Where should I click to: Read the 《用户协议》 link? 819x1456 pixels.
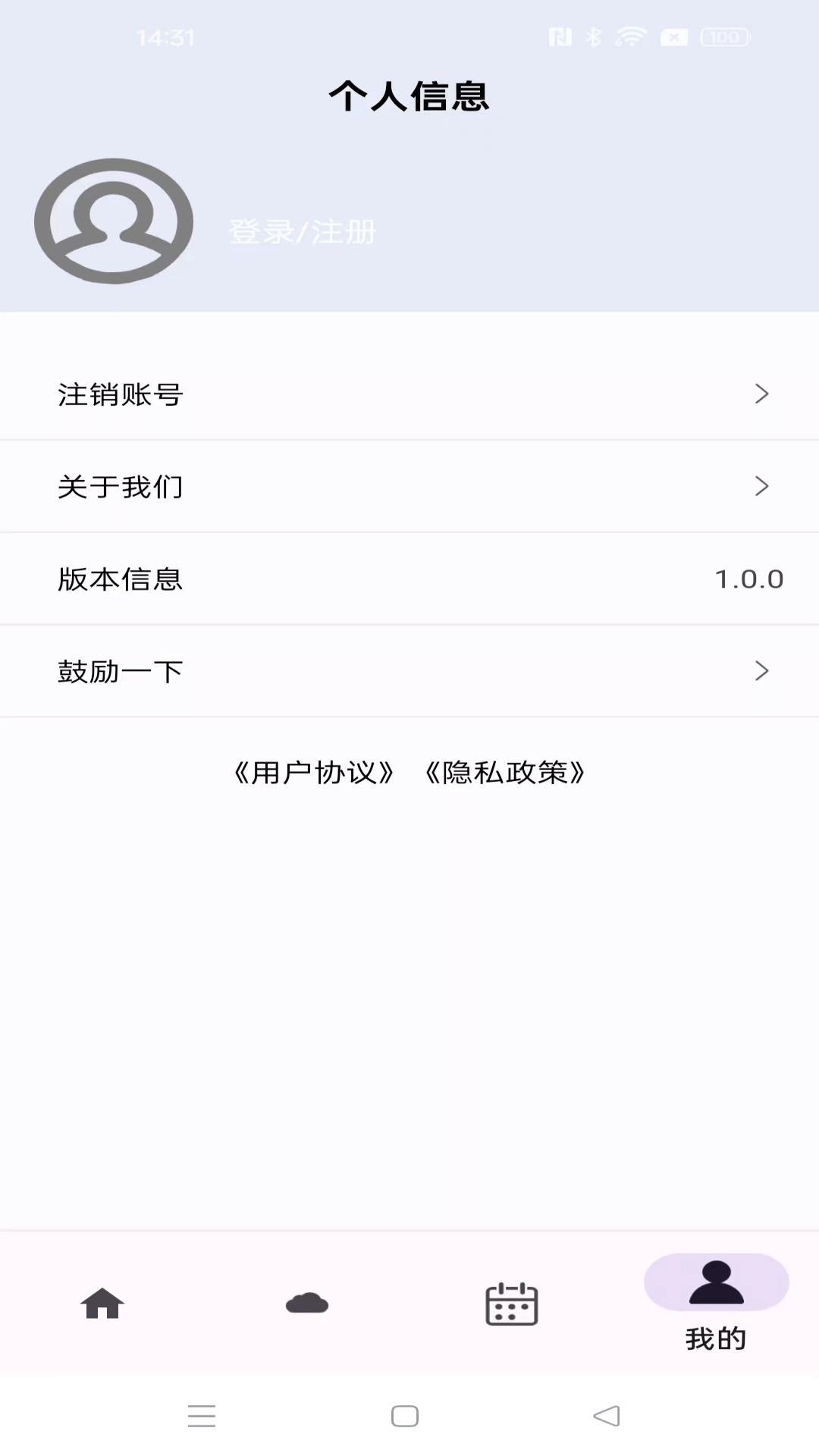313,773
